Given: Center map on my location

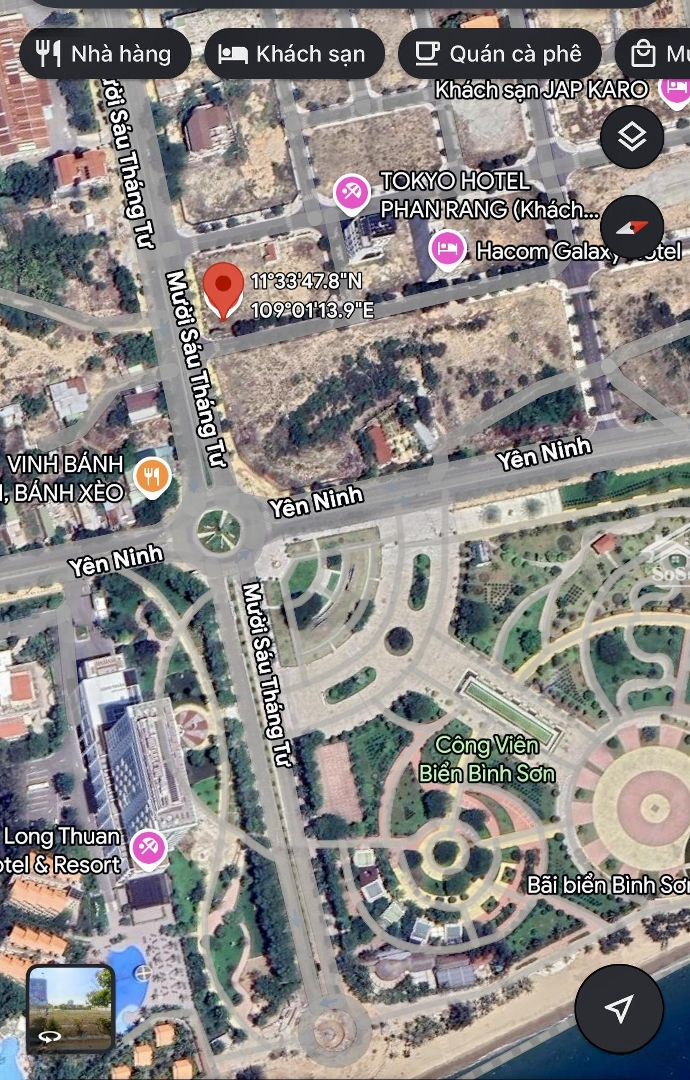Looking at the screenshot, I should [x=619, y=1008].
